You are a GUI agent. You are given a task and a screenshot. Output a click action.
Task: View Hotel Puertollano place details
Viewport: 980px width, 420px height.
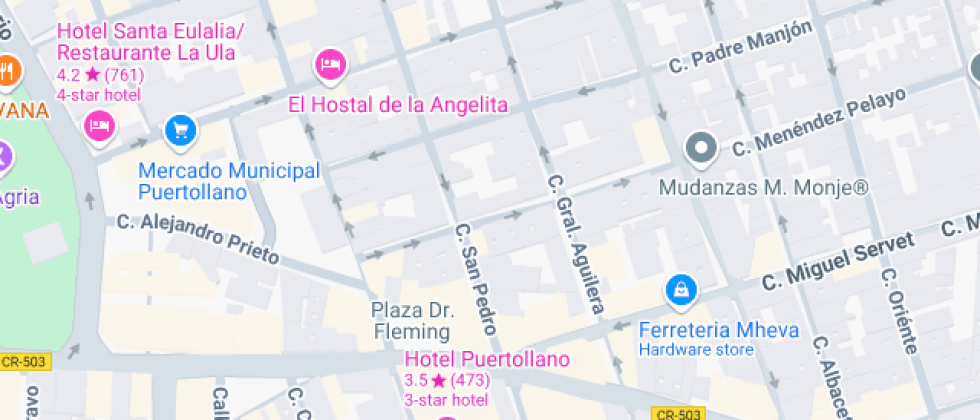click(486, 360)
